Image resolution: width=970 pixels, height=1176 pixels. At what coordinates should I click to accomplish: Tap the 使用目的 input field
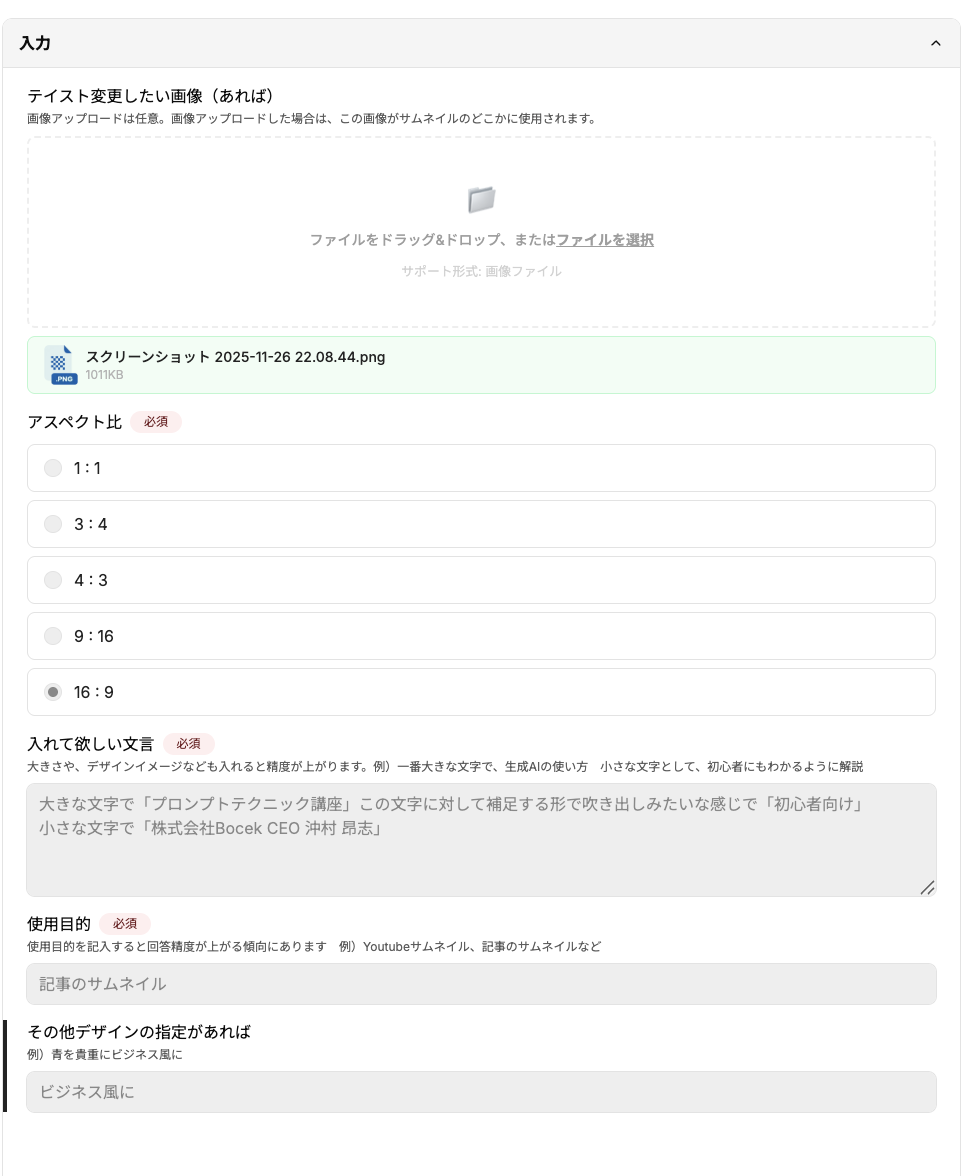coord(481,984)
